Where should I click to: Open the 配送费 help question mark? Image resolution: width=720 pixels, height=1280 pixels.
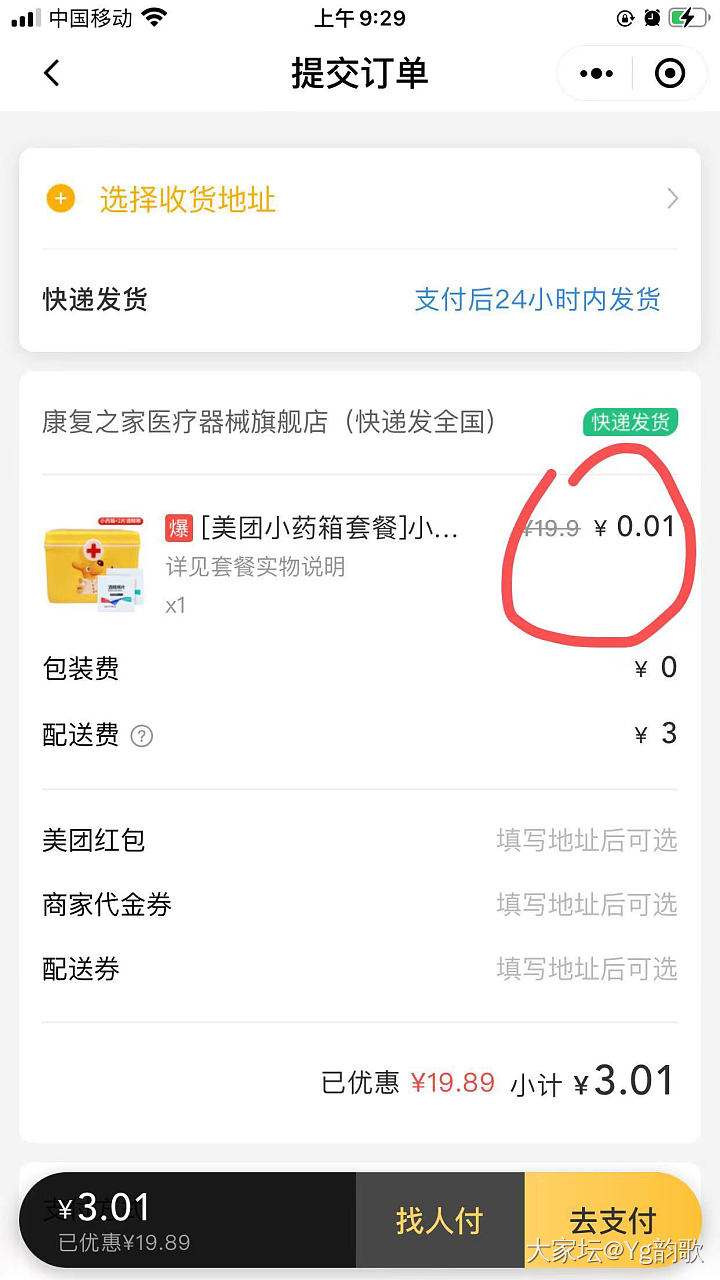[x=142, y=737]
